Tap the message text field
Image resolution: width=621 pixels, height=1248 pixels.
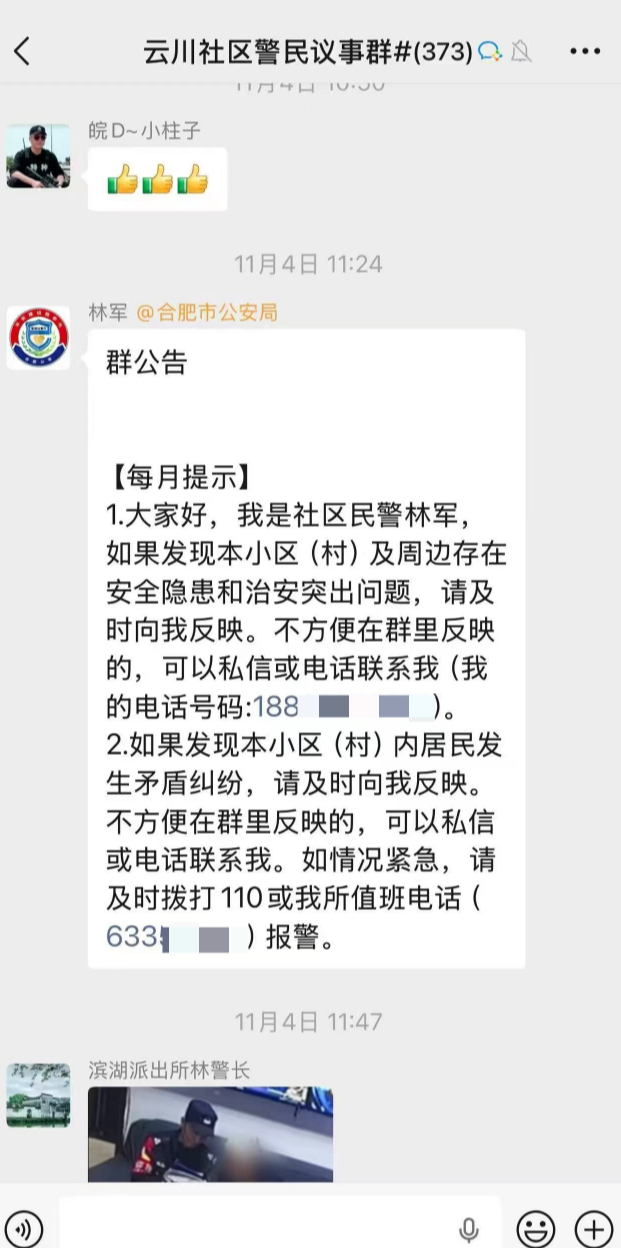[260, 1226]
